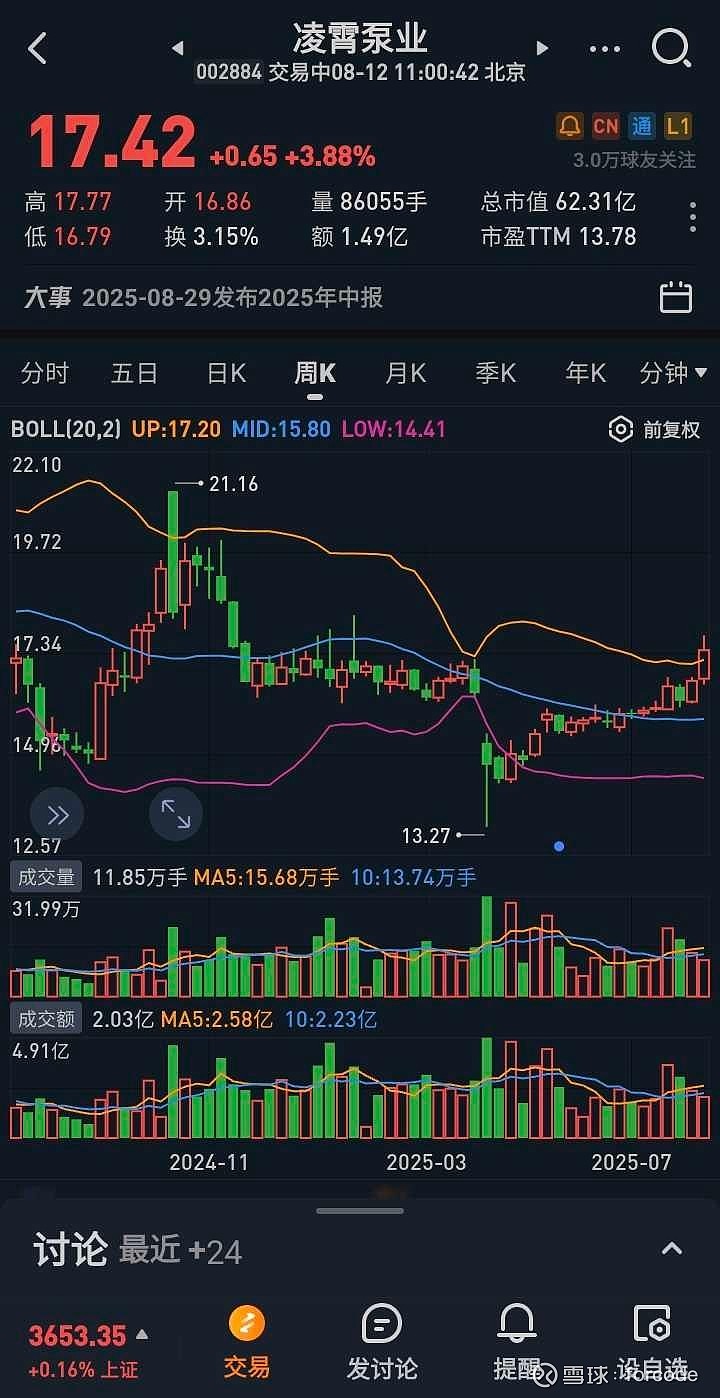Viewport: 720px width, 1398px height.
Task: Switch to the 分时 chart tab
Action: [45, 373]
